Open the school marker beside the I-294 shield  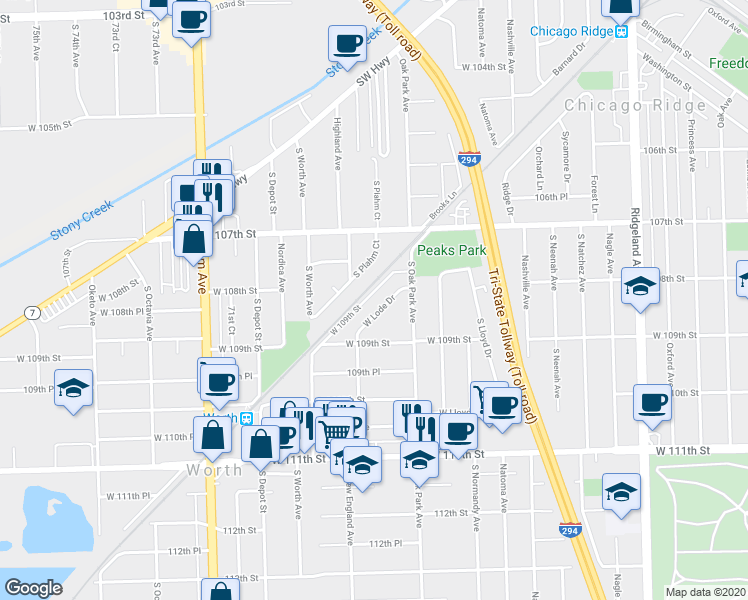(622, 491)
